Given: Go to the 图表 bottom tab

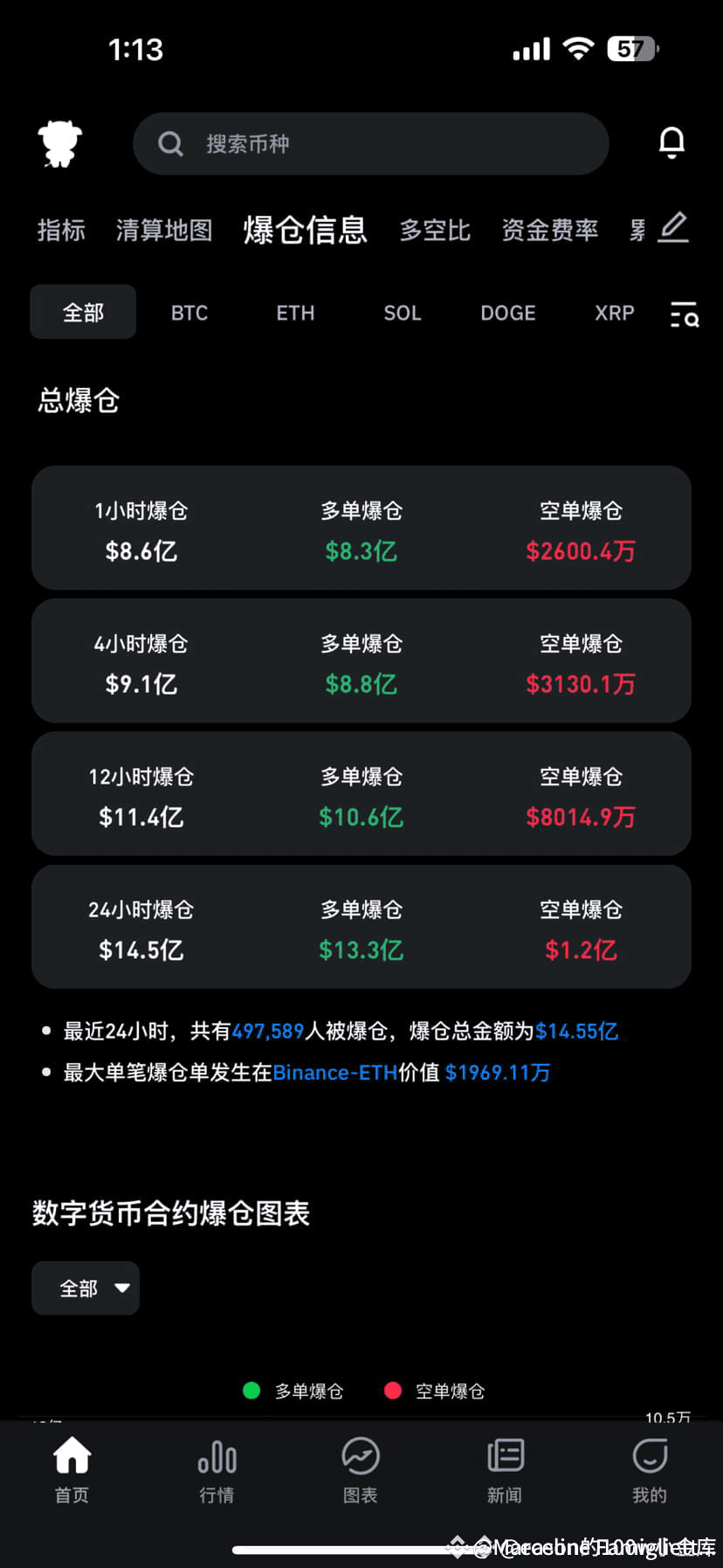Looking at the screenshot, I should pos(361,1471).
